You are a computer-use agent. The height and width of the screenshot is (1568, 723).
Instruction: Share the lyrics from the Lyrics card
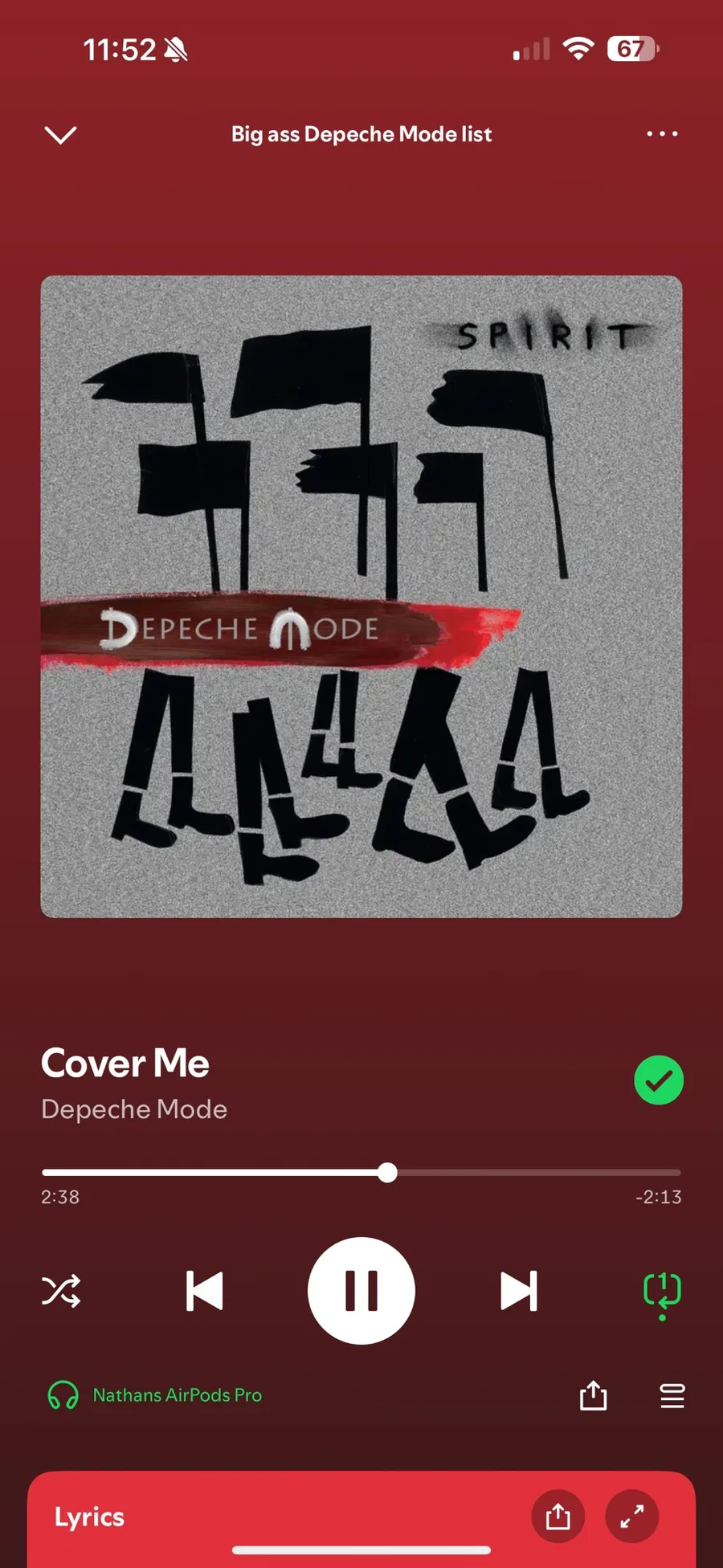coord(558,1517)
